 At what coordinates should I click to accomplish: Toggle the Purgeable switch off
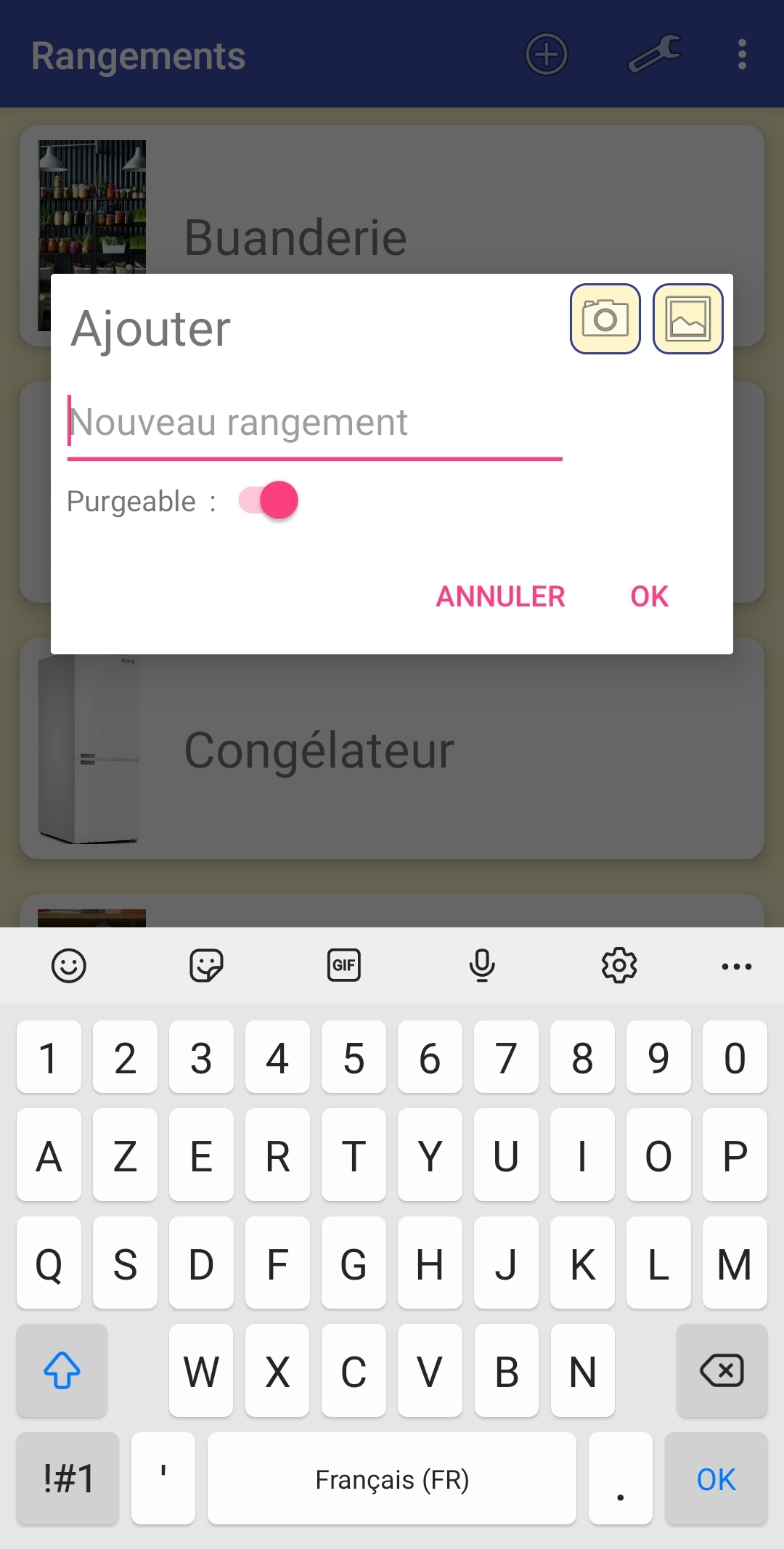(x=268, y=500)
